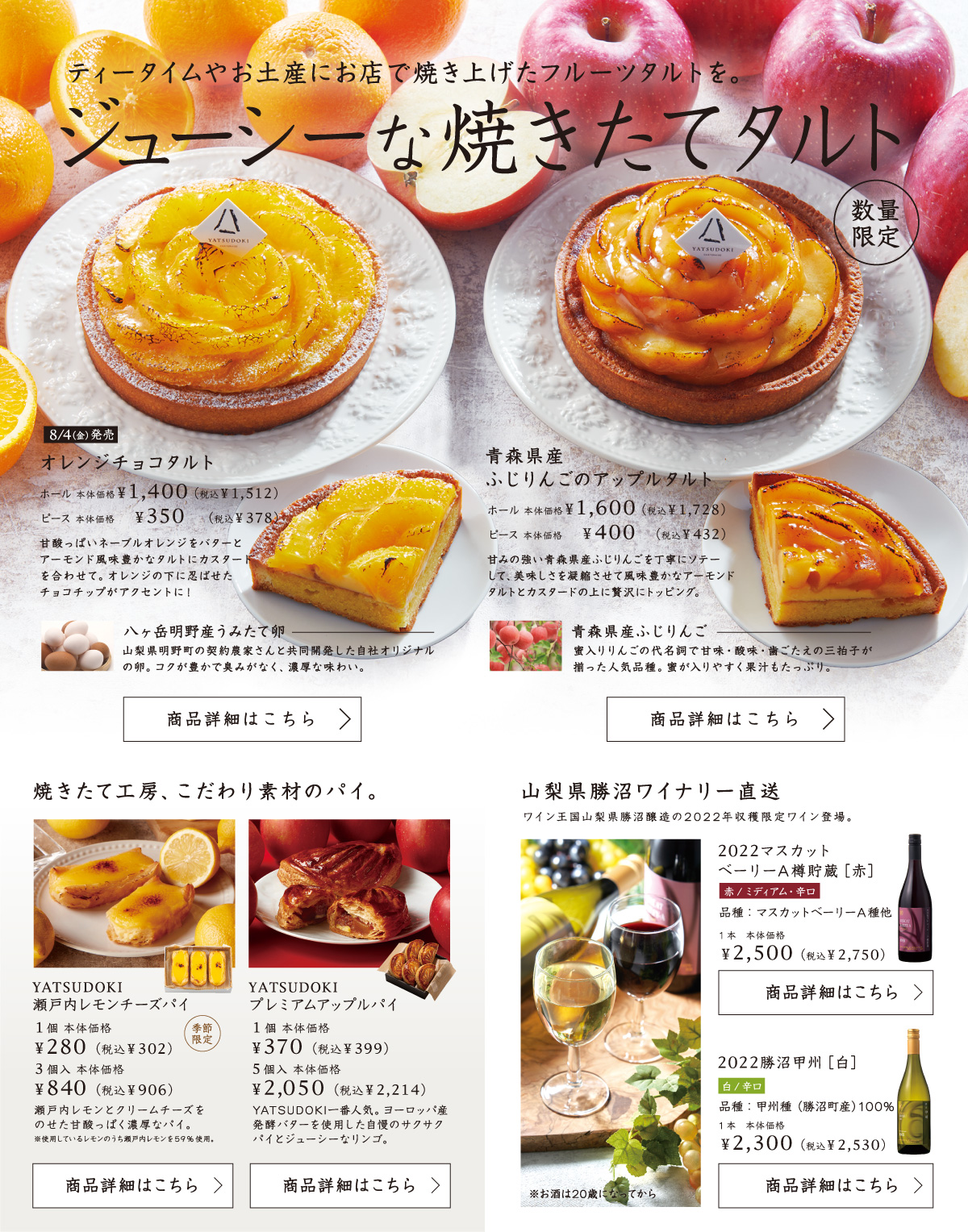Open details for the 2022 Muscat Bailey A red wine
The height and width of the screenshot is (1232, 968).
(825, 993)
